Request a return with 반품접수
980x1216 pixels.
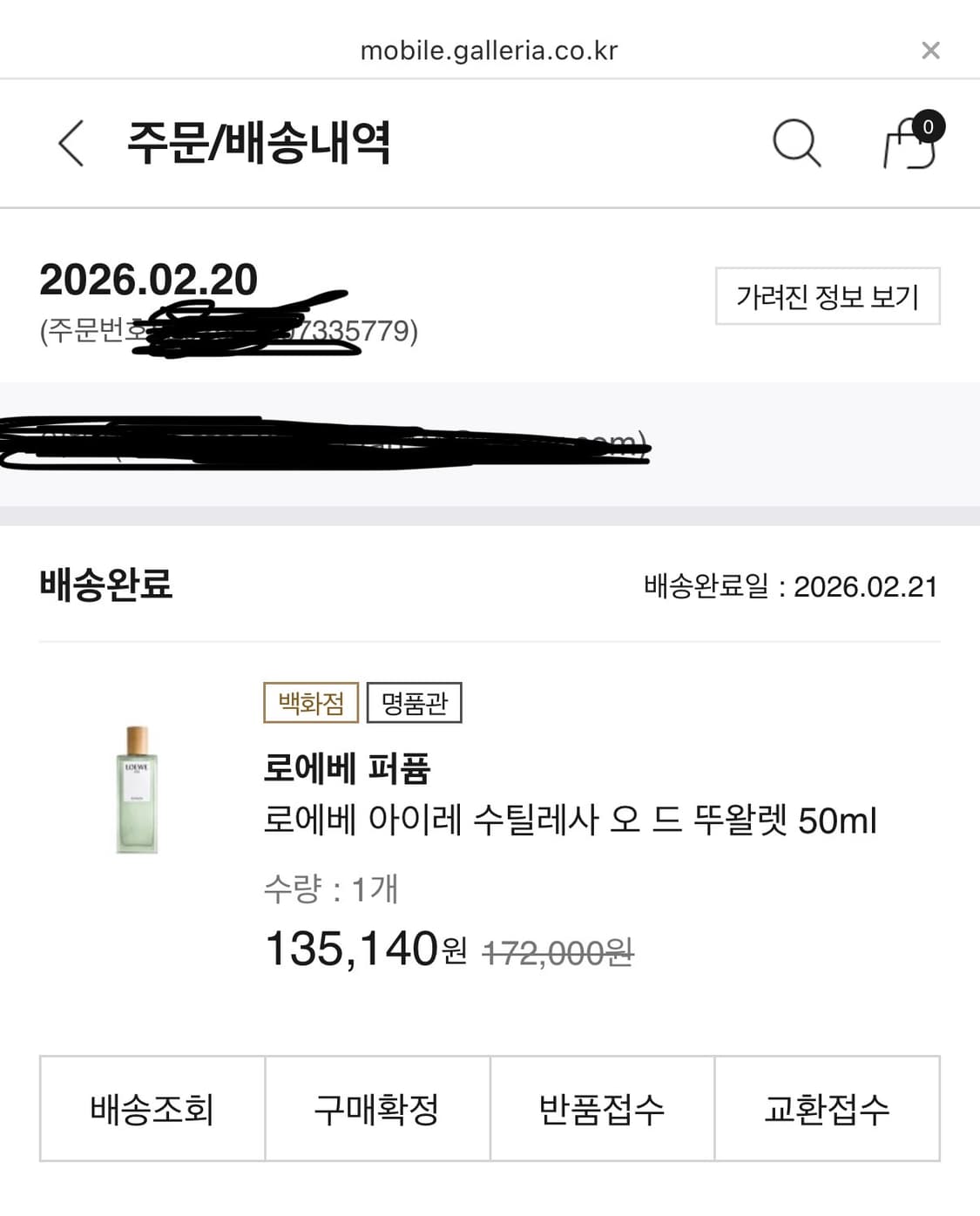(603, 1108)
